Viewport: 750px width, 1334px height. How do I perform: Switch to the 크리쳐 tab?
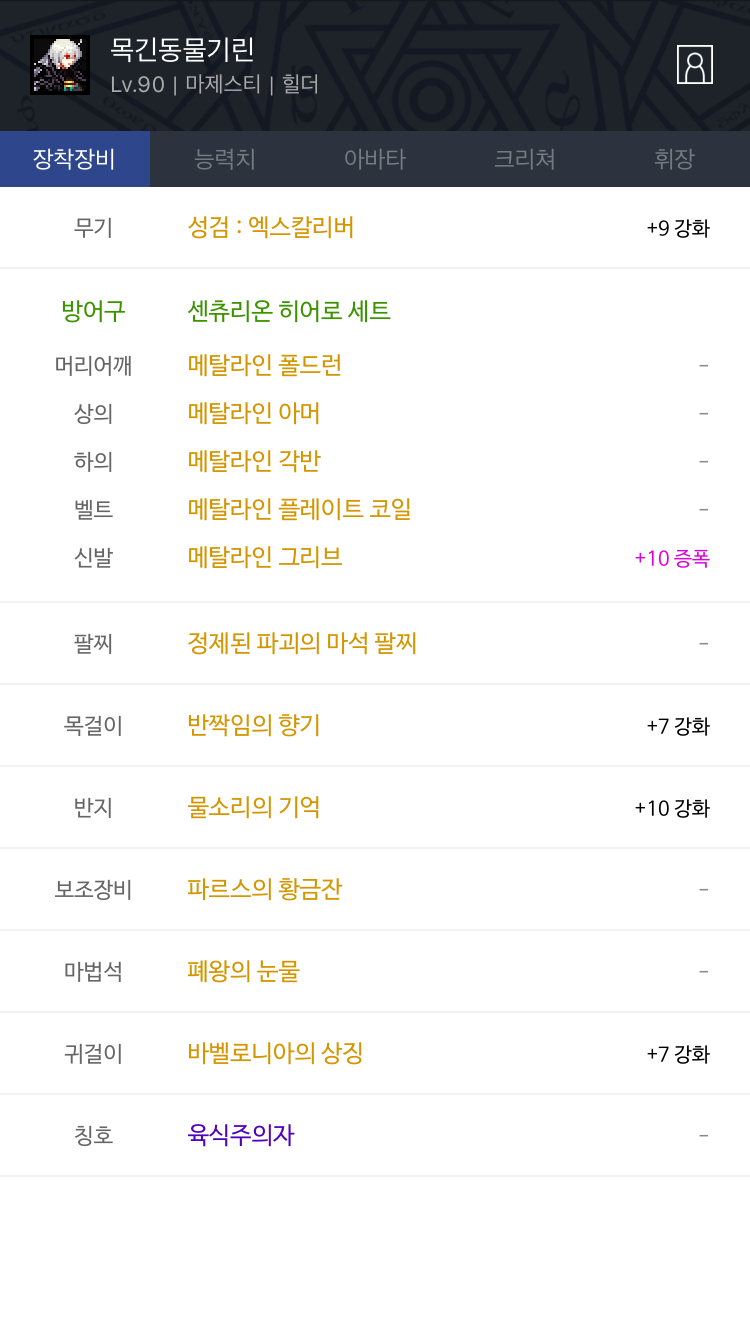click(525, 159)
